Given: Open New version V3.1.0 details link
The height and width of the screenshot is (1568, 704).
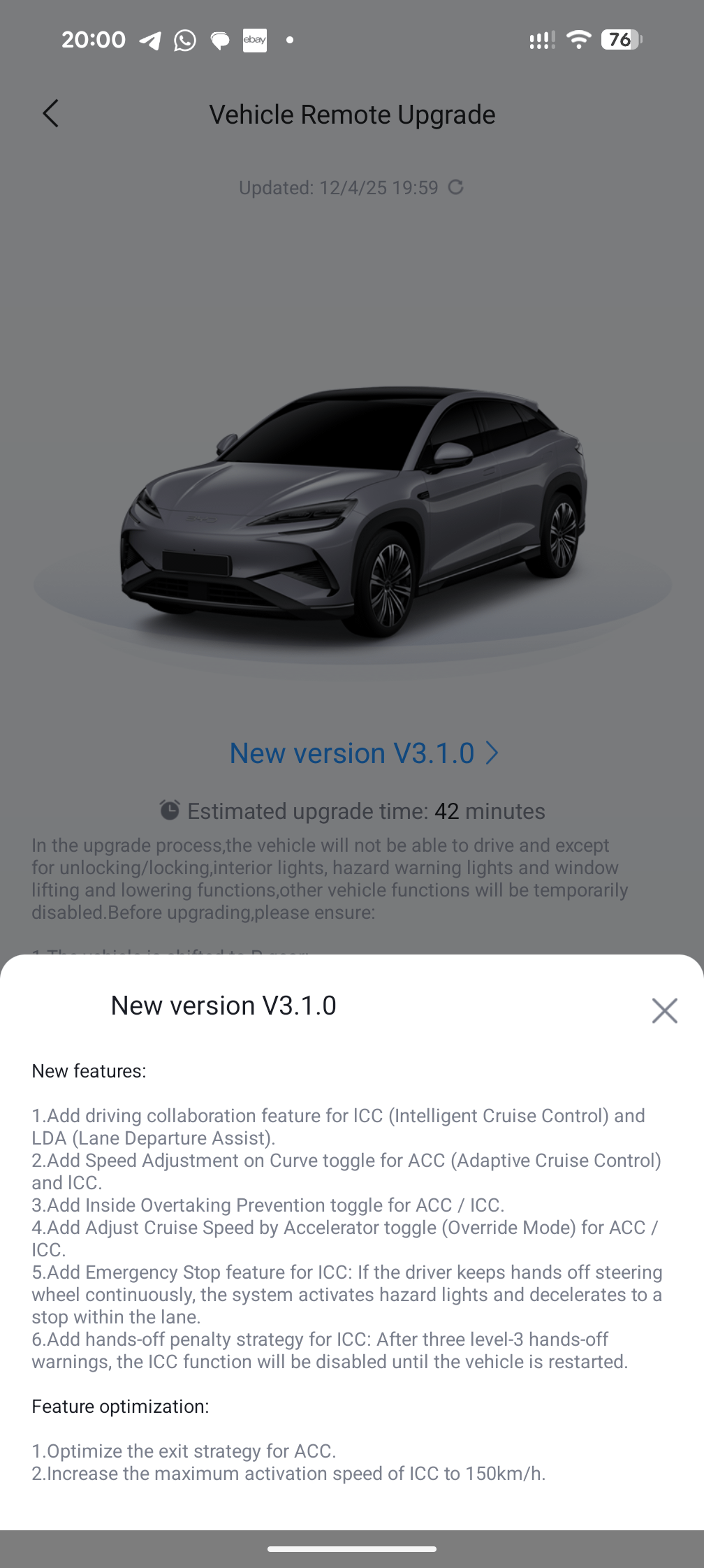Looking at the screenshot, I should (363, 753).
